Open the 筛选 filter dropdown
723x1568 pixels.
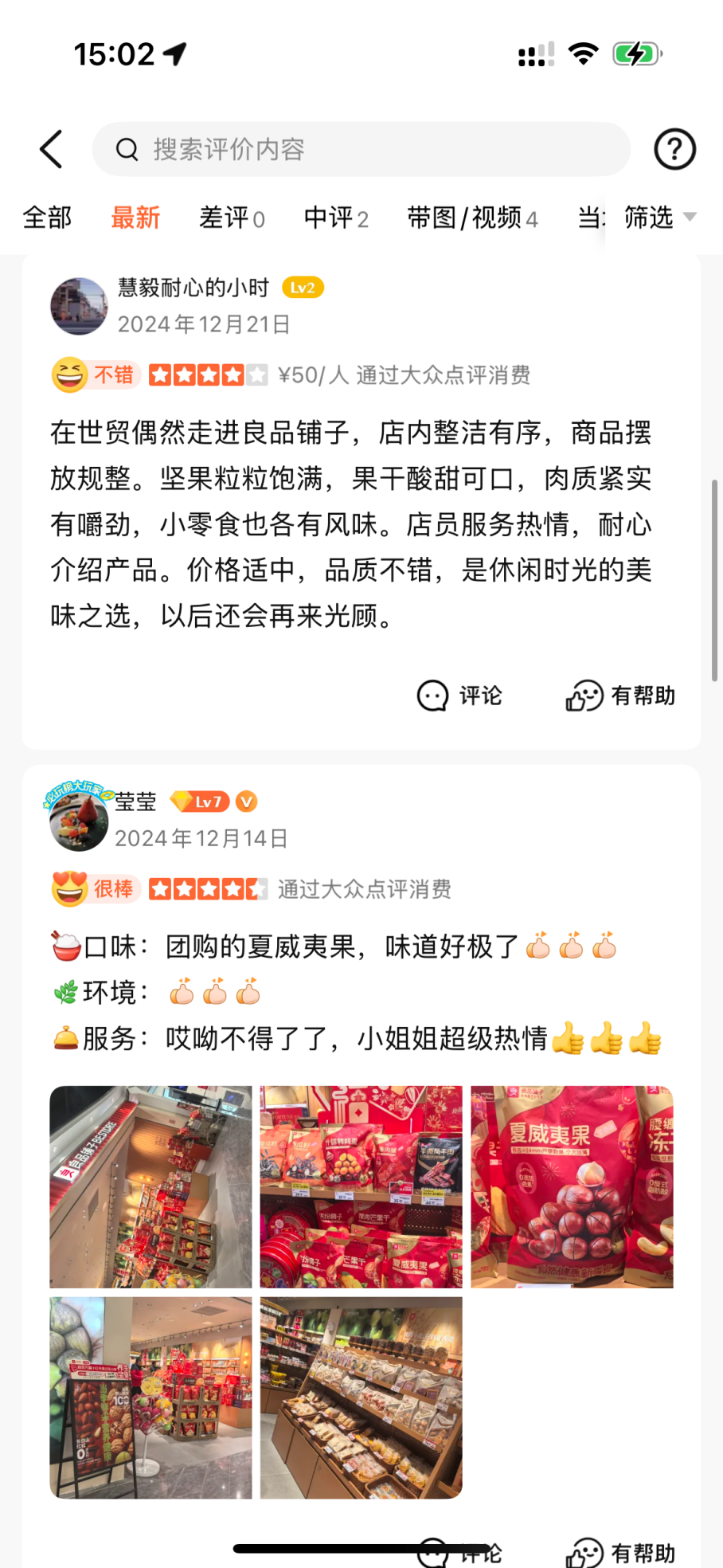[x=659, y=218]
